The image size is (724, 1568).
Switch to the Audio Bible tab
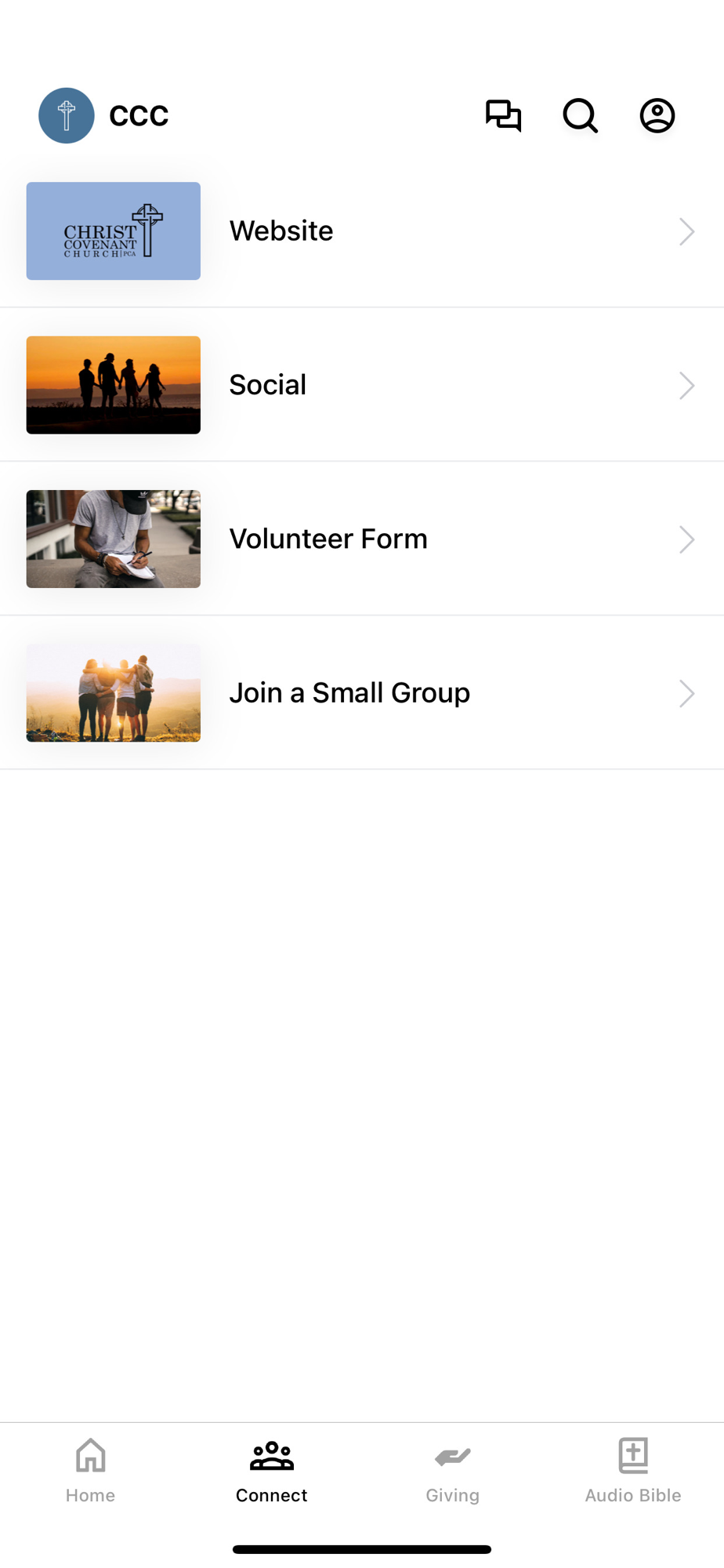(x=633, y=1471)
